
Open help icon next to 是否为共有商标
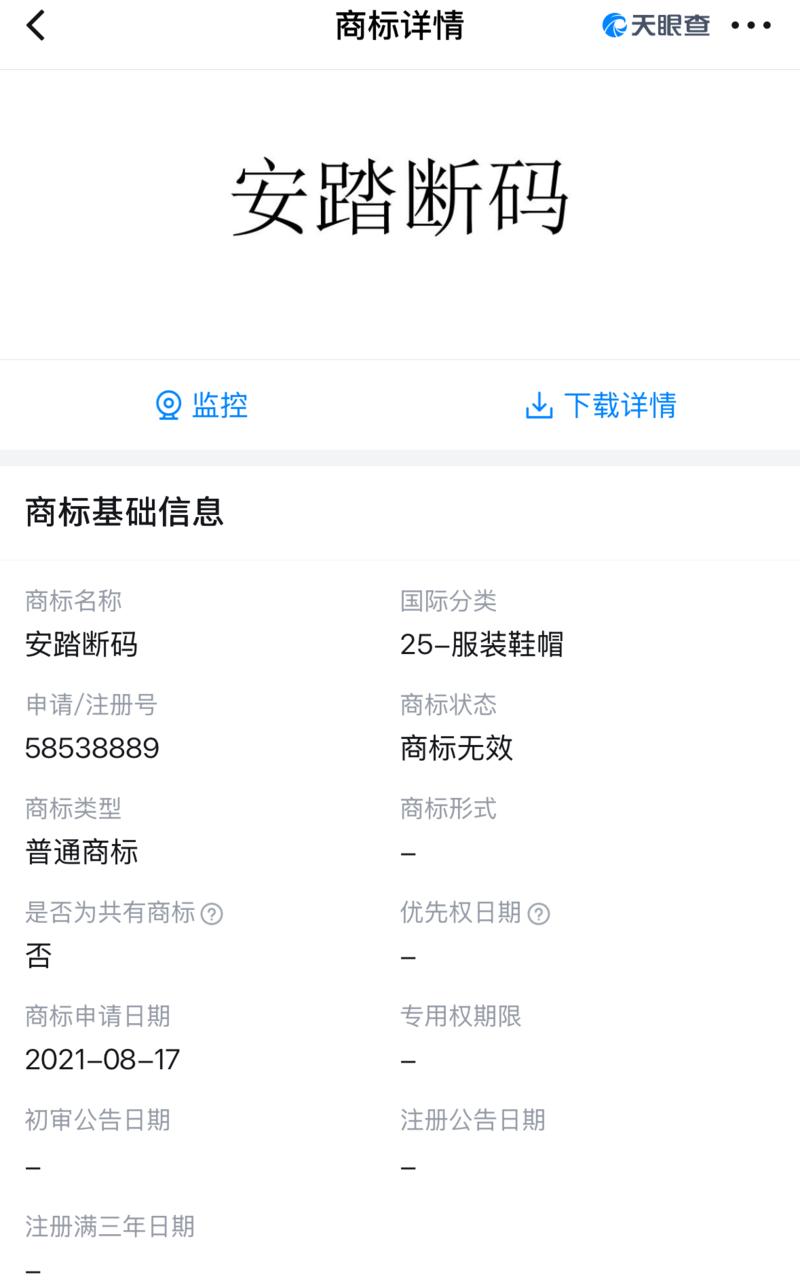pos(212,913)
